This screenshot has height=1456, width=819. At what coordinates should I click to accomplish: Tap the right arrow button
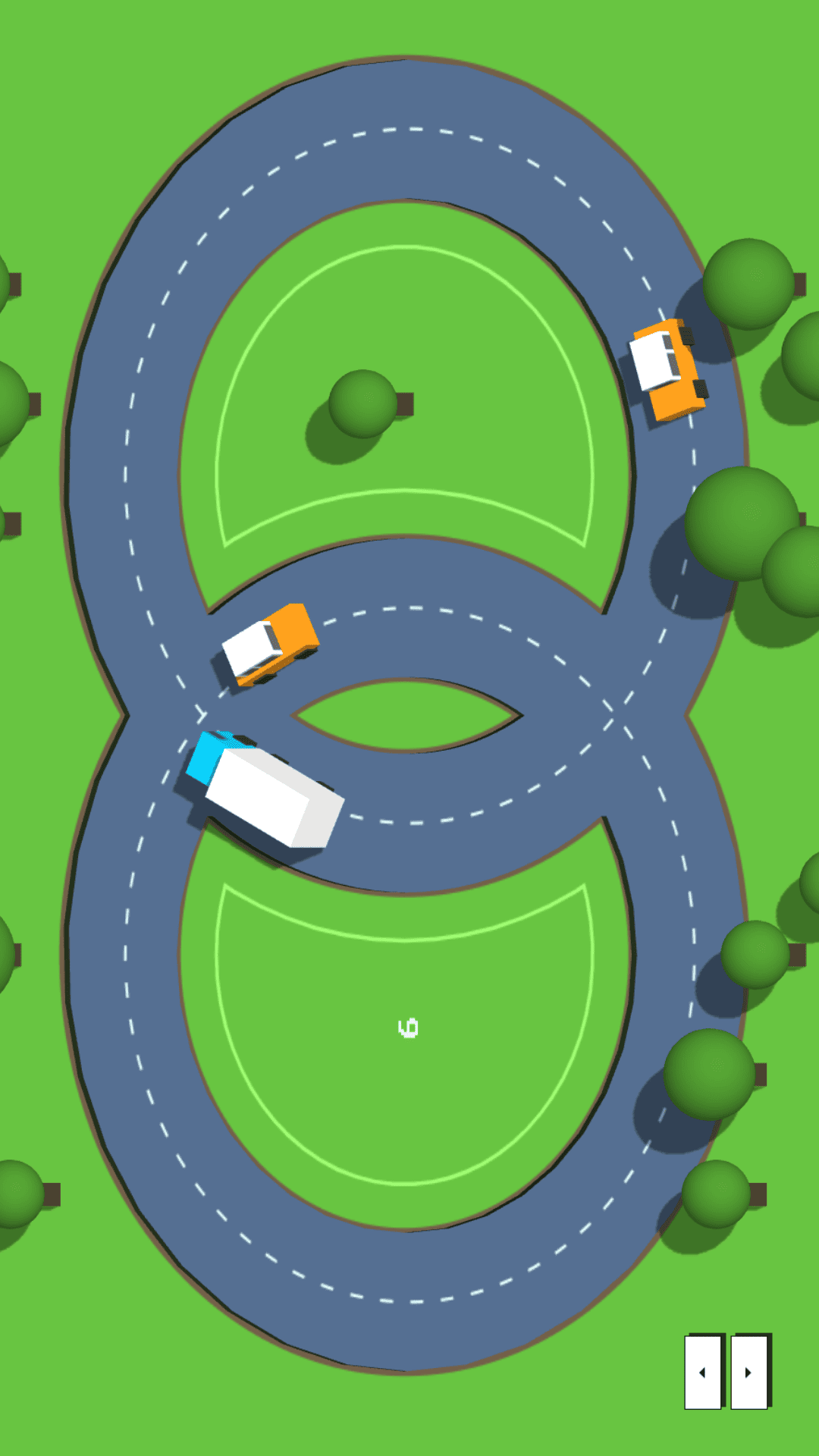[x=749, y=1372]
